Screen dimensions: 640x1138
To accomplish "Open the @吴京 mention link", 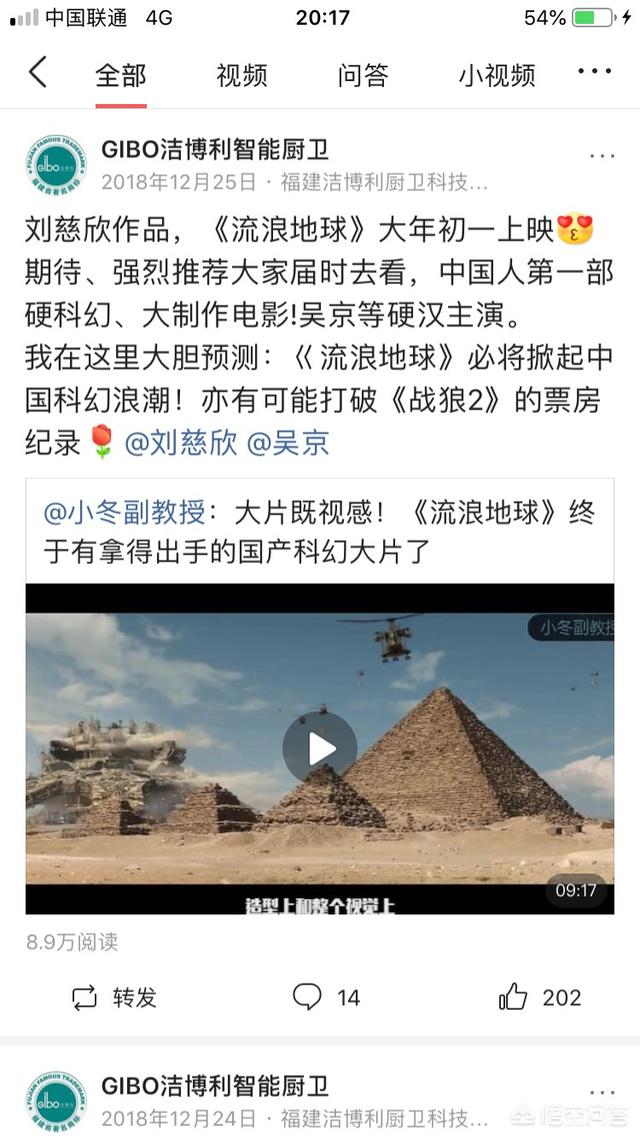I will click(x=287, y=443).
